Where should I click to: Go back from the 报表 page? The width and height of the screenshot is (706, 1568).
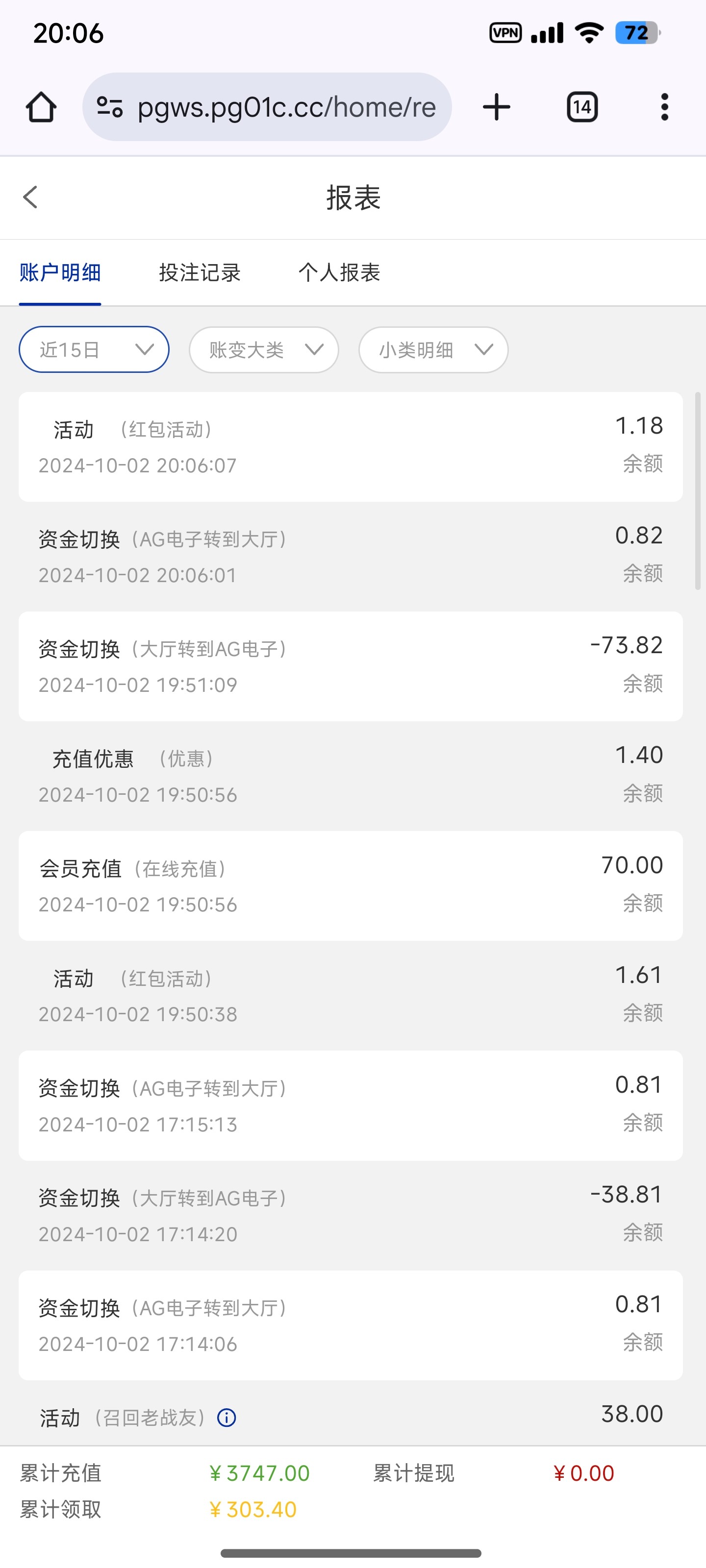[x=30, y=197]
